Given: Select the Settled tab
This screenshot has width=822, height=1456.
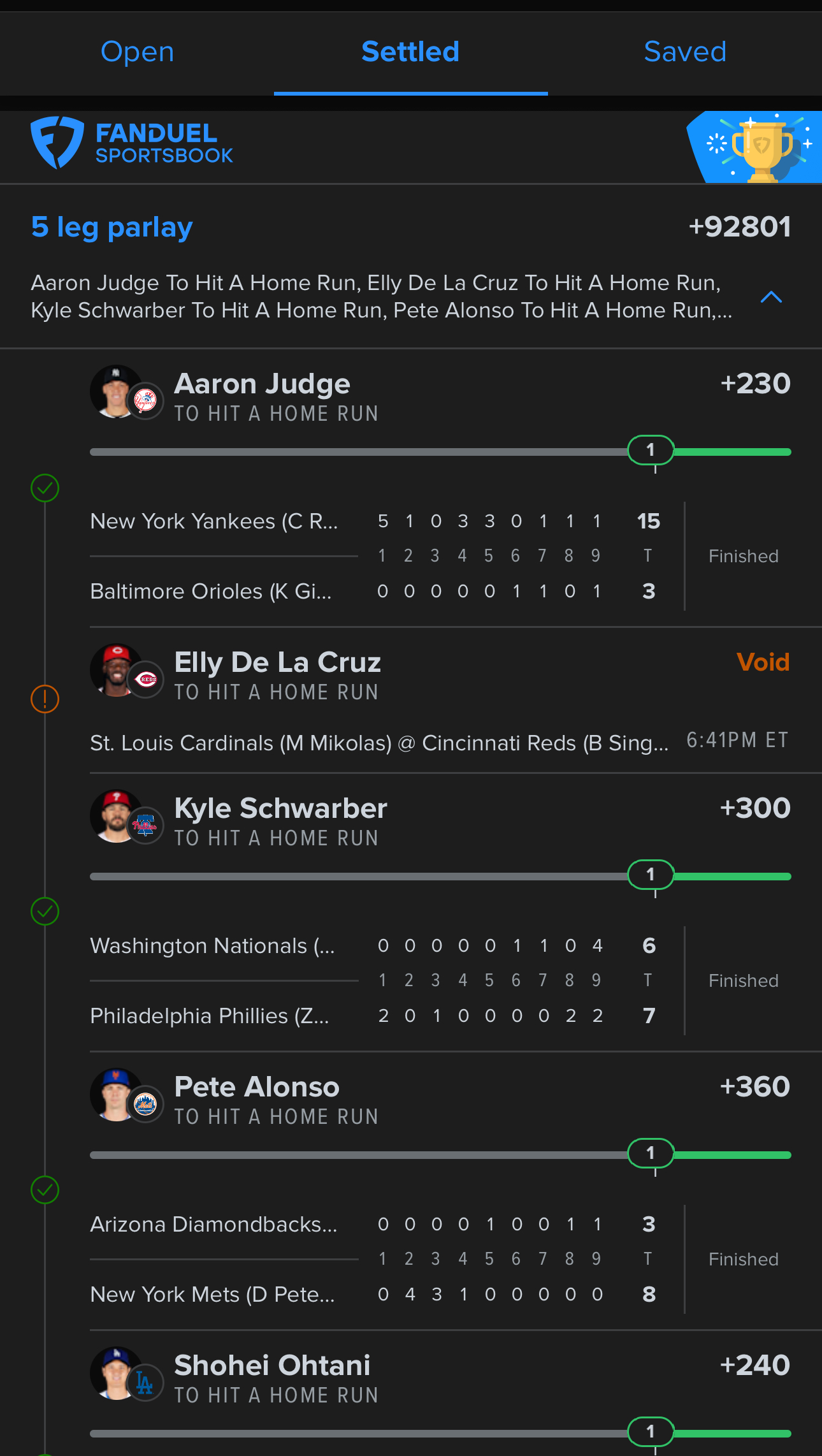Looking at the screenshot, I should coord(410,52).
